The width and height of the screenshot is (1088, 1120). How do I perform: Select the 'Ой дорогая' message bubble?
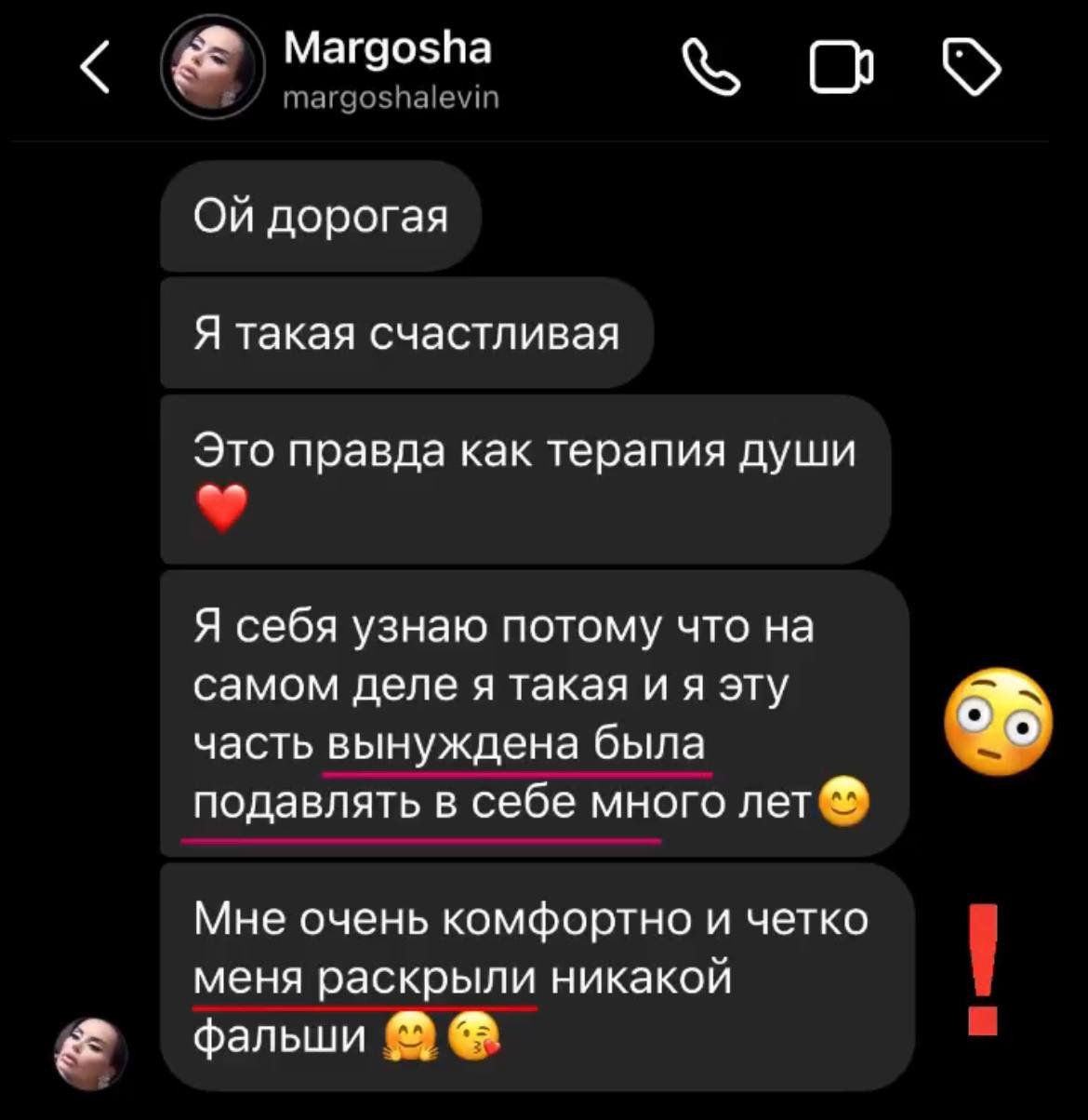(x=321, y=216)
